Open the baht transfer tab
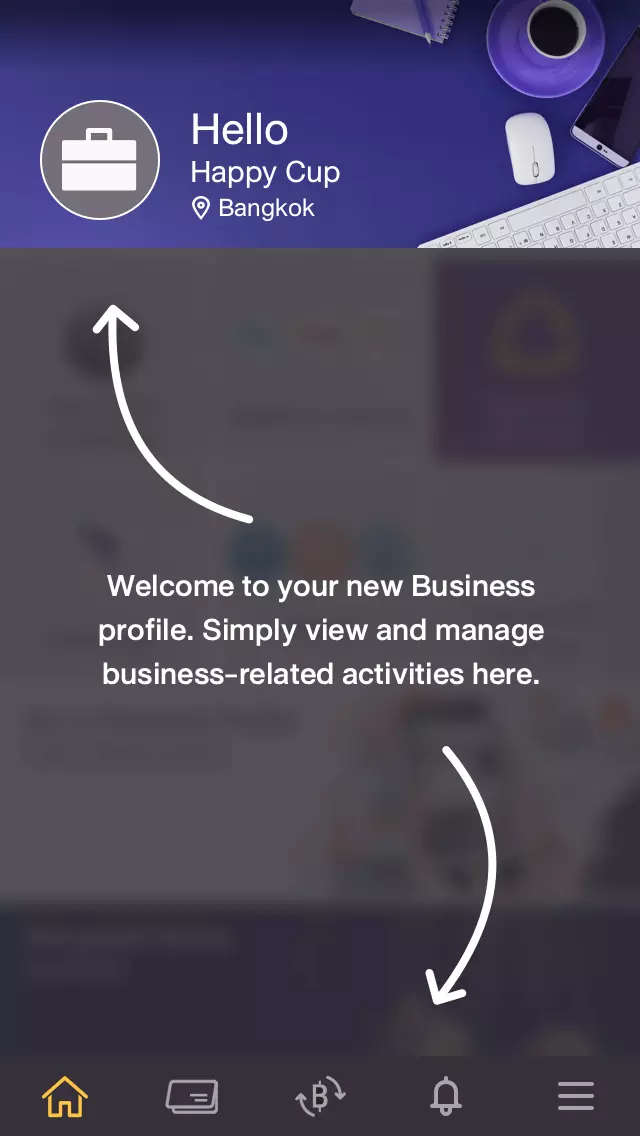640x1136 pixels. click(x=320, y=1097)
